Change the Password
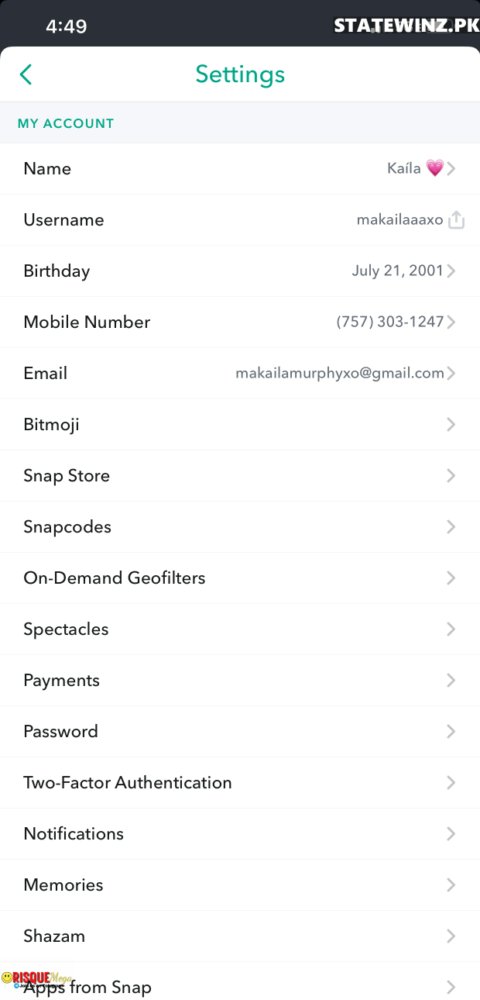Screen dimensions: 480x1000 click(240, 732)
